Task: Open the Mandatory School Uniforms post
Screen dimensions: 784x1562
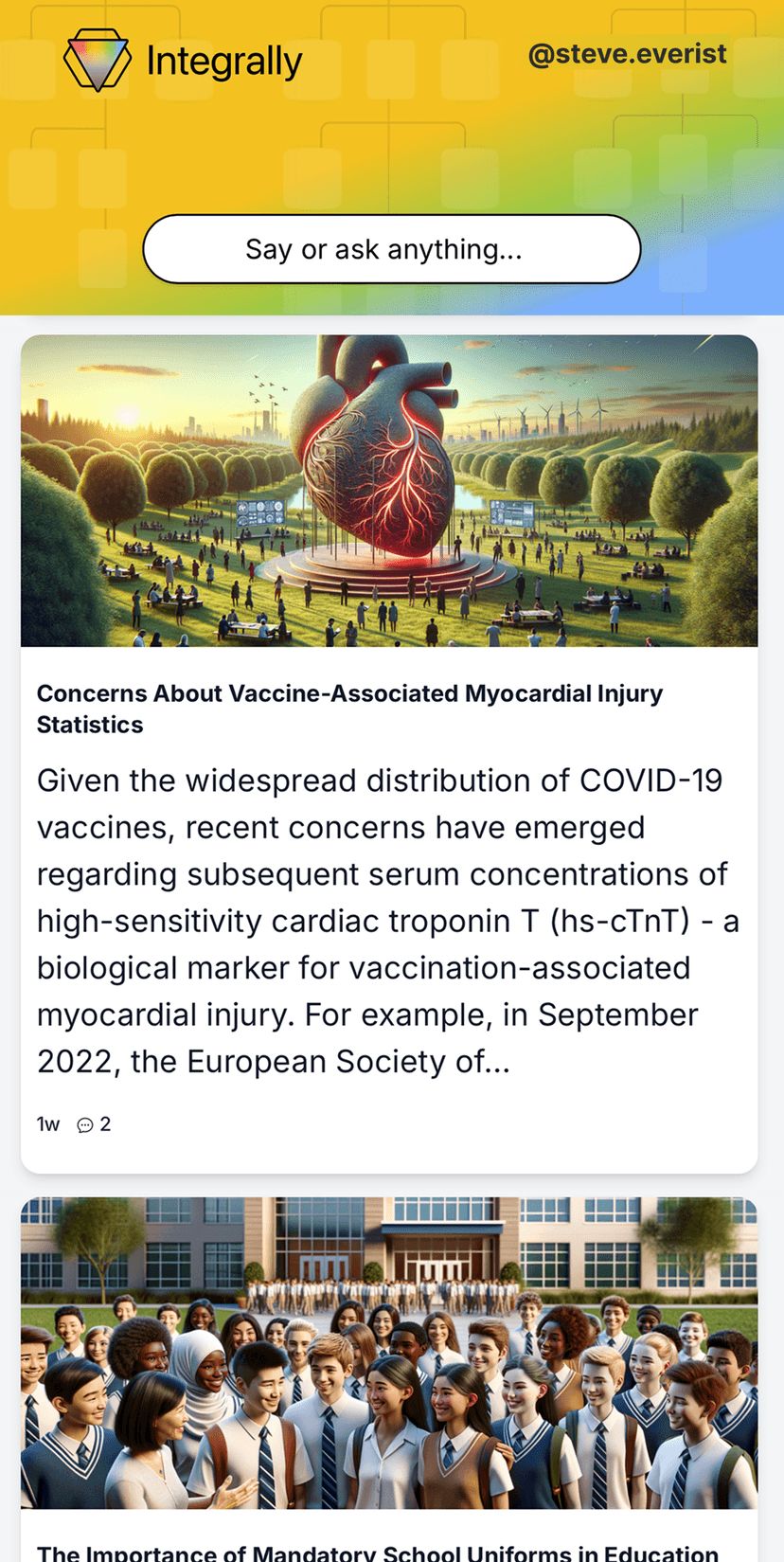Action: click(377, 1552)
